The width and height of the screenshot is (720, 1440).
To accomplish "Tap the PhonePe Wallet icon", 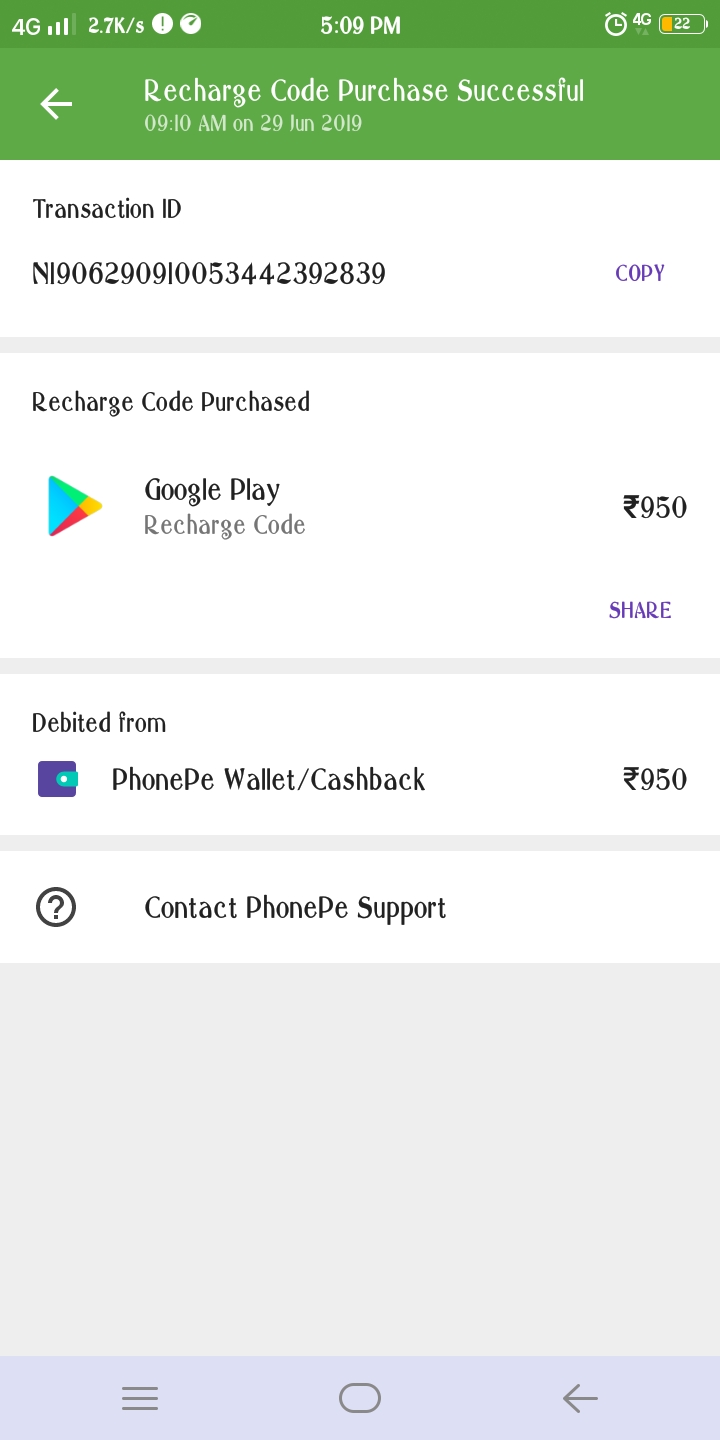I will tap(57, 779).
